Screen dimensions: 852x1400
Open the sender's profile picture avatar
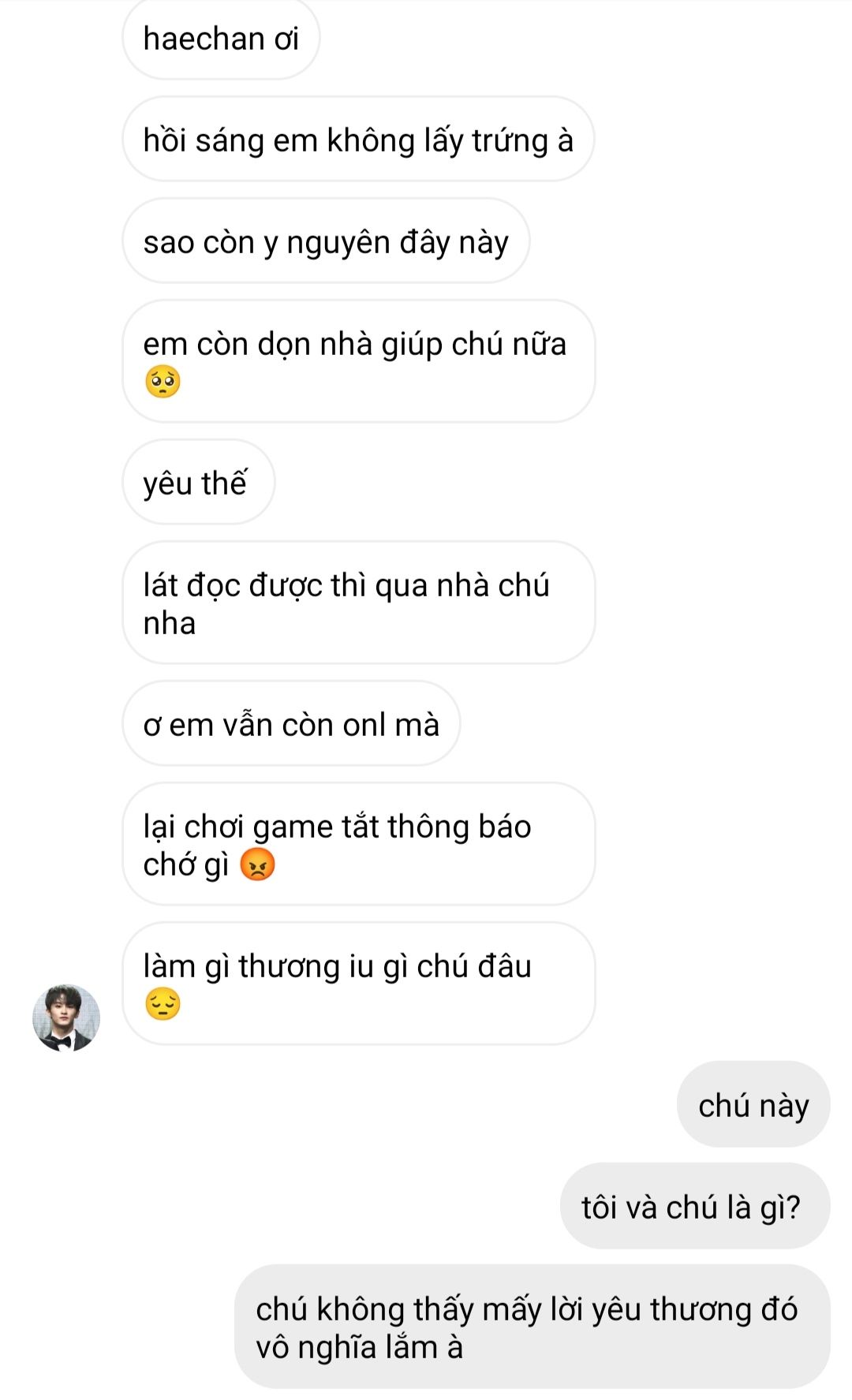coord(66,1017)
